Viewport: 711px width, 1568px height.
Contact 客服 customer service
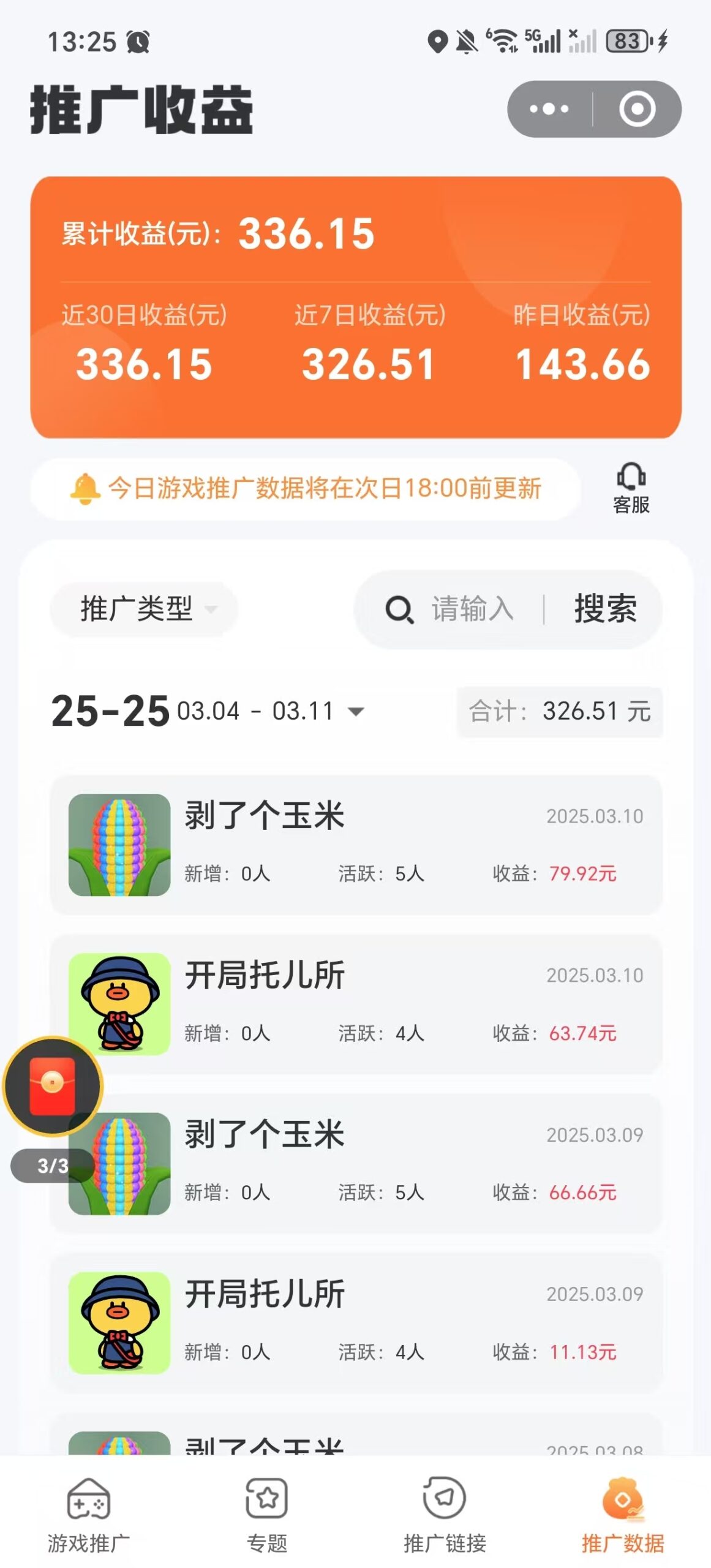(631, 489)
